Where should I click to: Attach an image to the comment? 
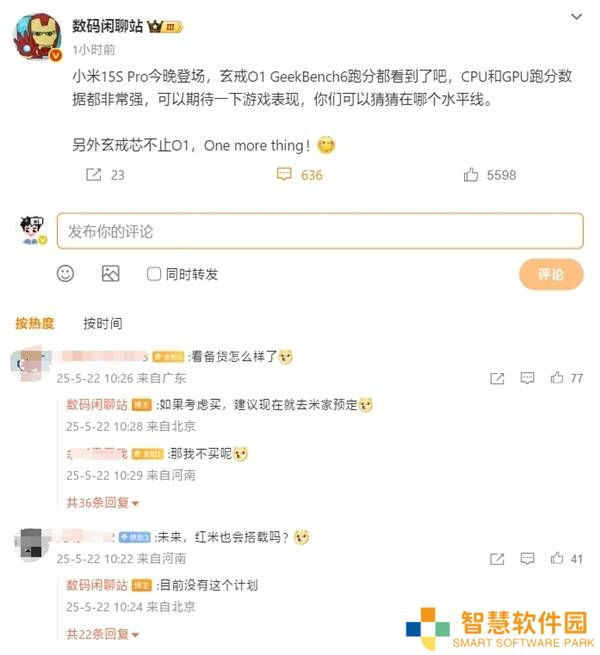tap(110, 273)
